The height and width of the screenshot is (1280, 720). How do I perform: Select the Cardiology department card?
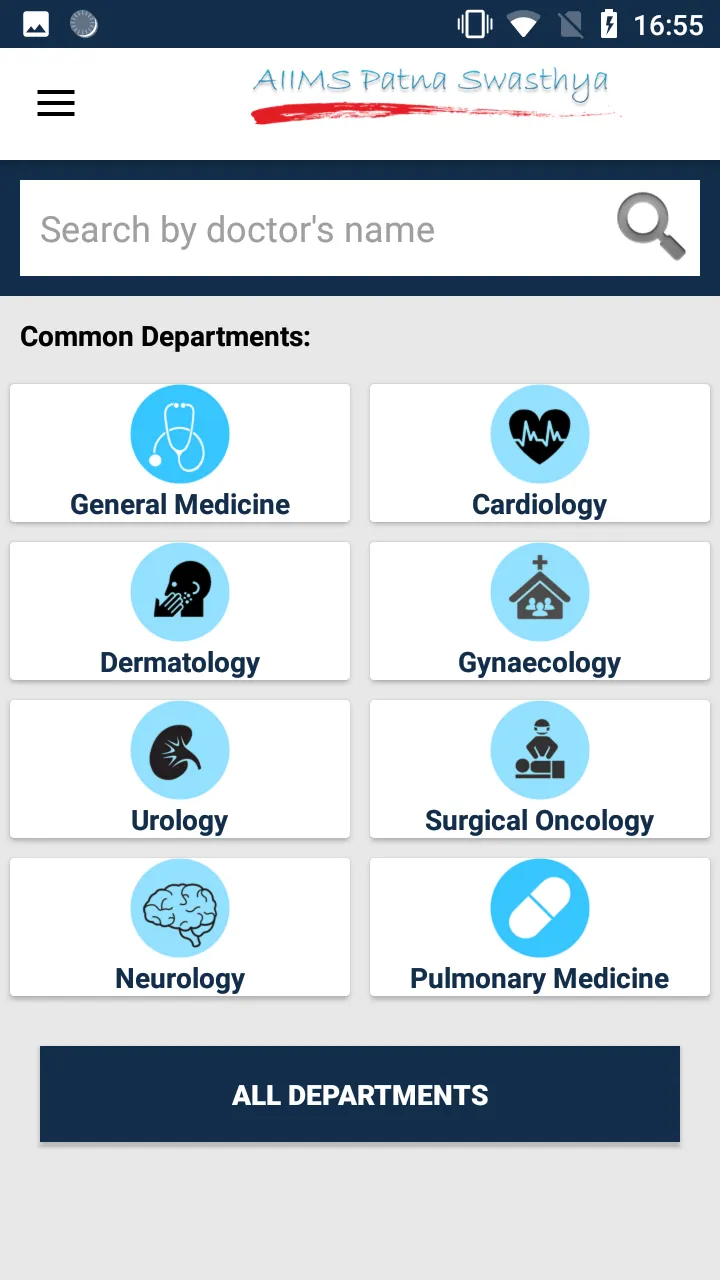pos(540,453)
